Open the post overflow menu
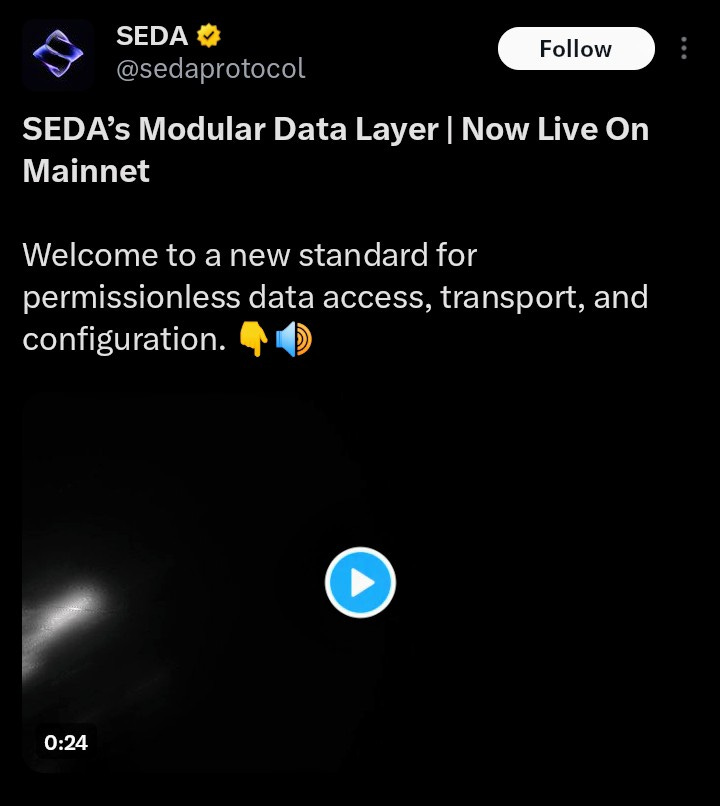720x806 pixels. tap(684, 49)
